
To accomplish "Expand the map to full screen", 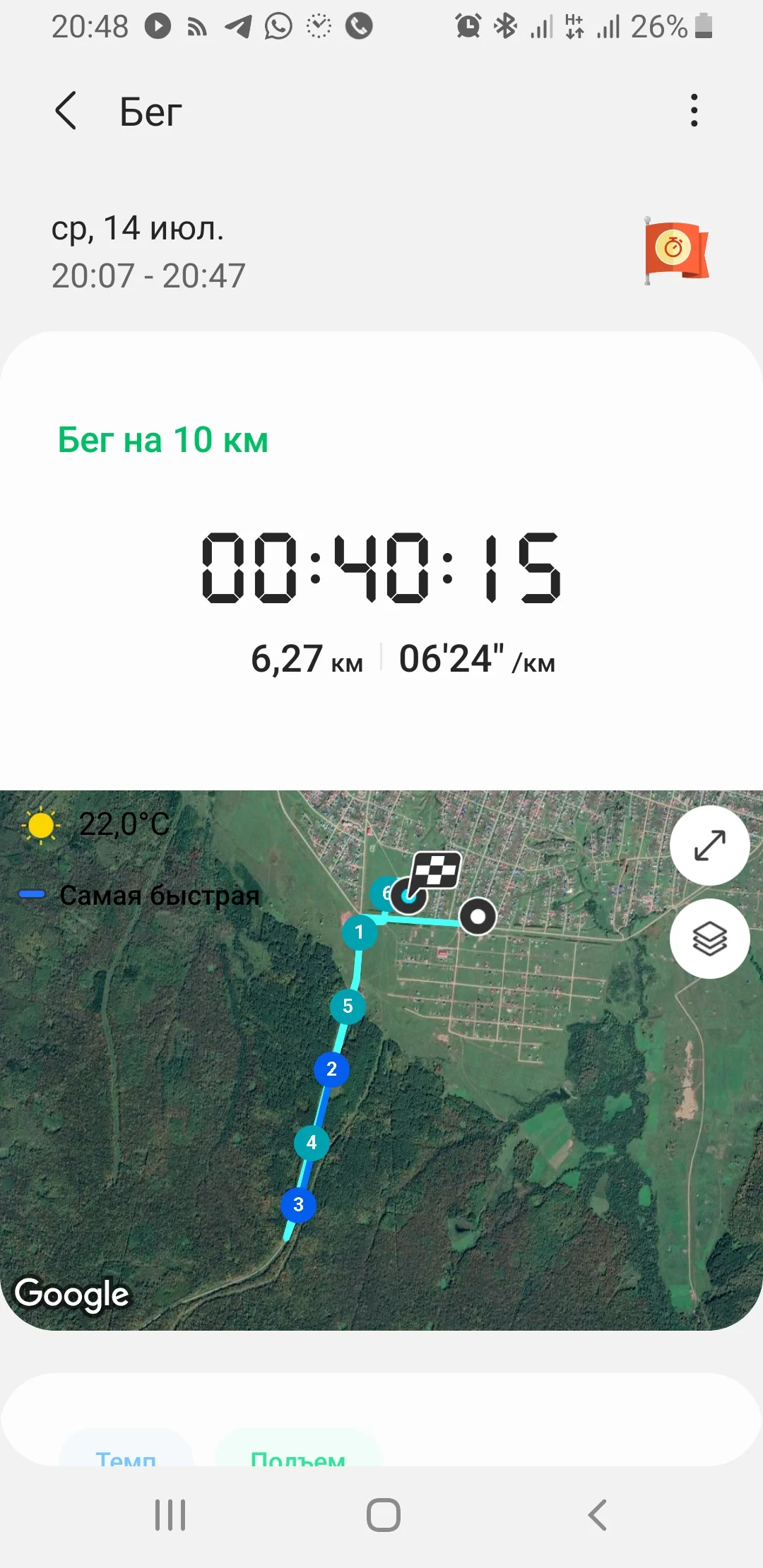I will pos(709,845).
